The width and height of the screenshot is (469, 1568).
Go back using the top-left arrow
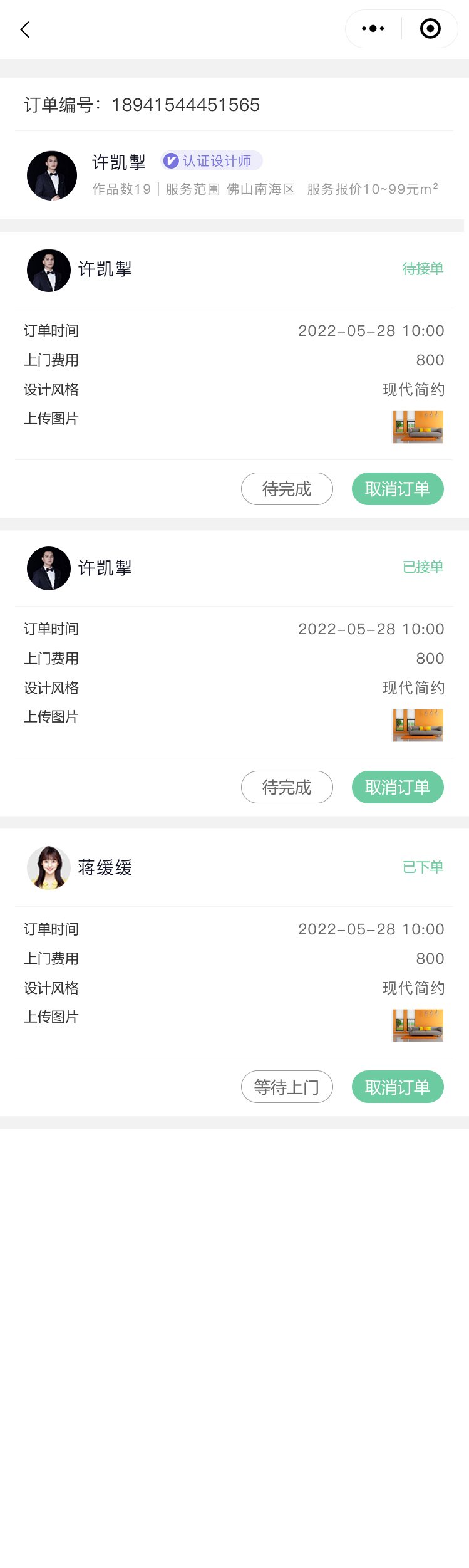coord(25,29)
